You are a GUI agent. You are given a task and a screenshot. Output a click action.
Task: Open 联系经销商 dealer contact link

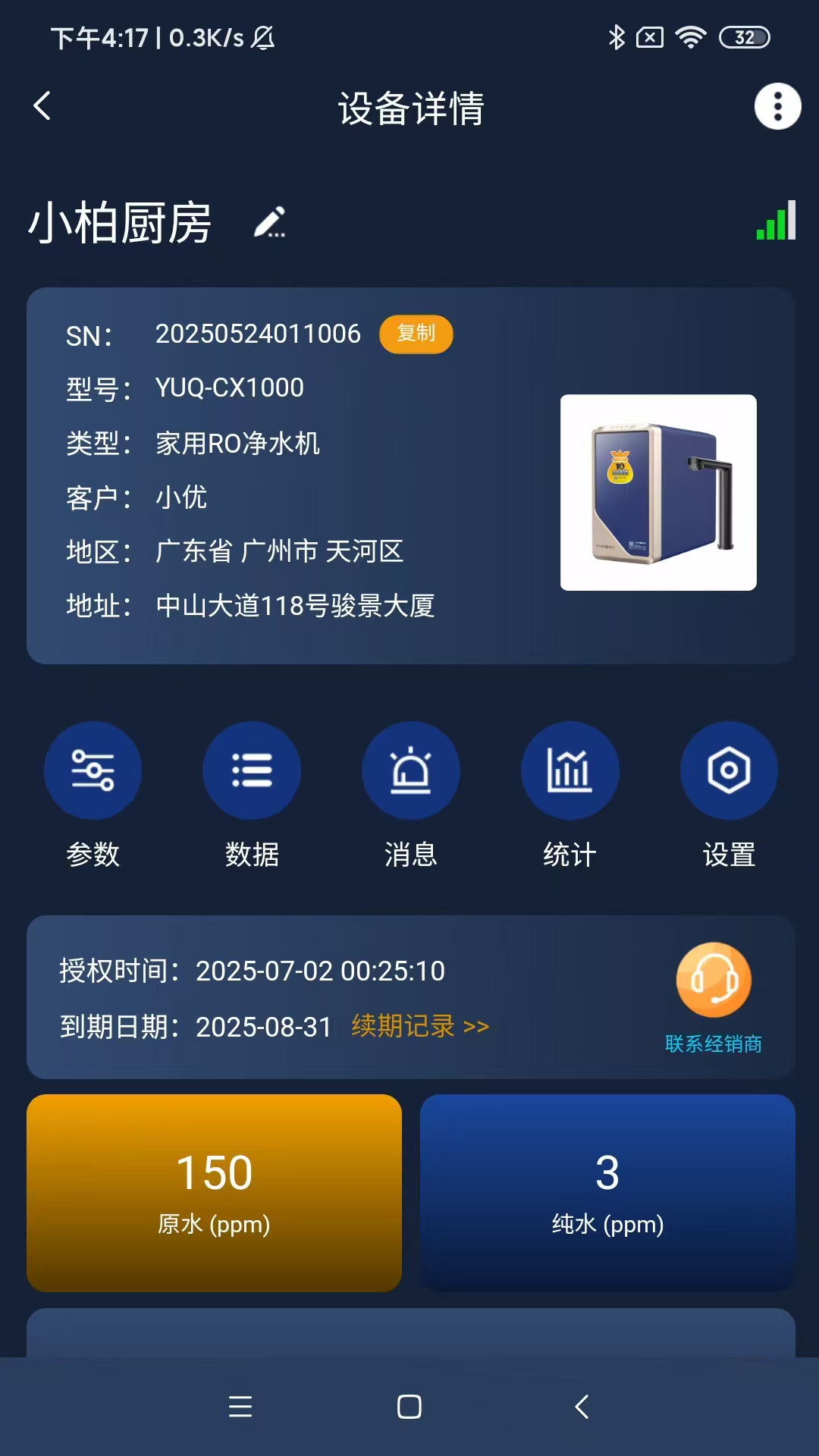[x=714, y=1043]
